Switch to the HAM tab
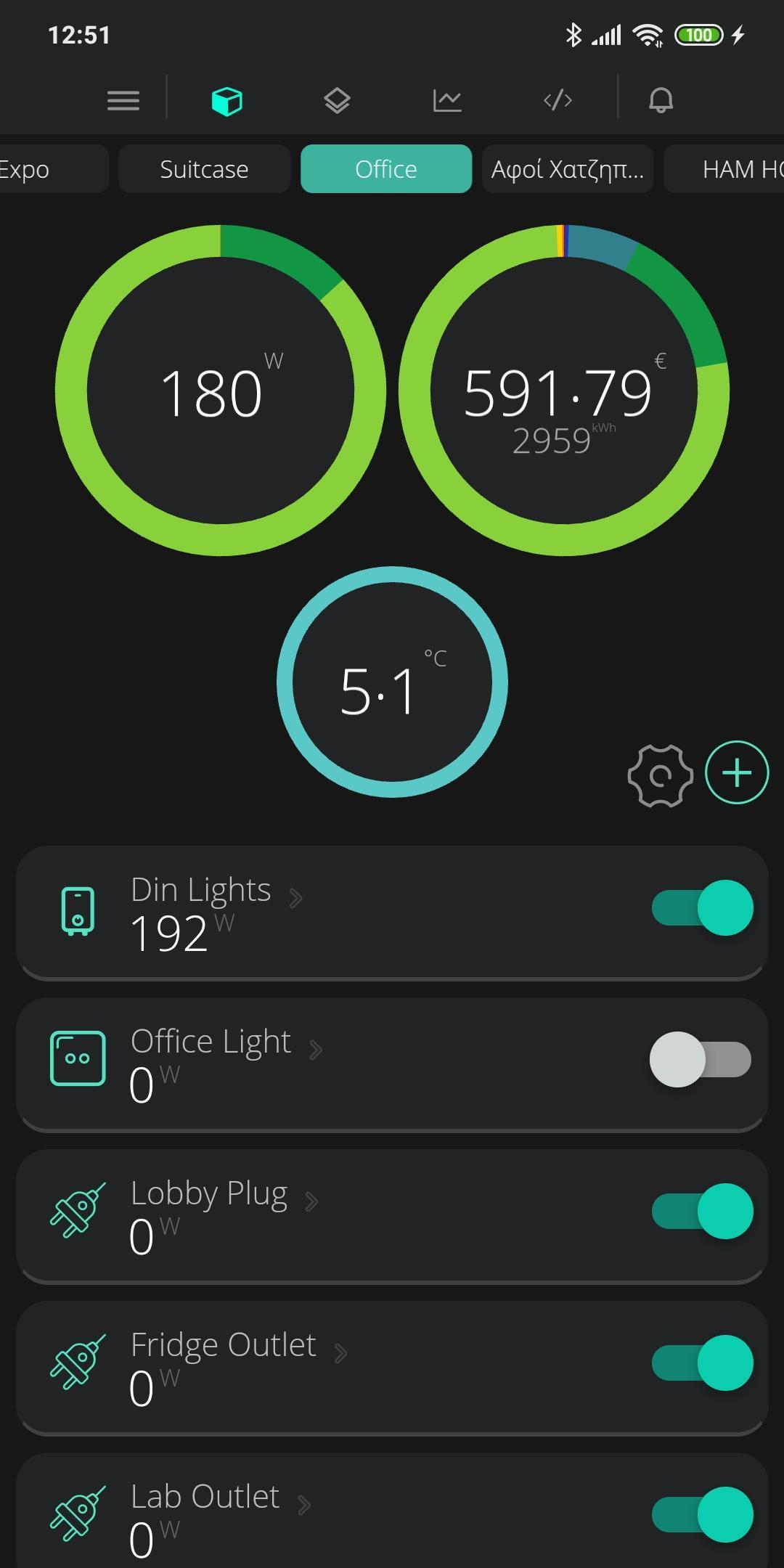Viewport: 784px width, 1568px height. [x=726, y=169]
